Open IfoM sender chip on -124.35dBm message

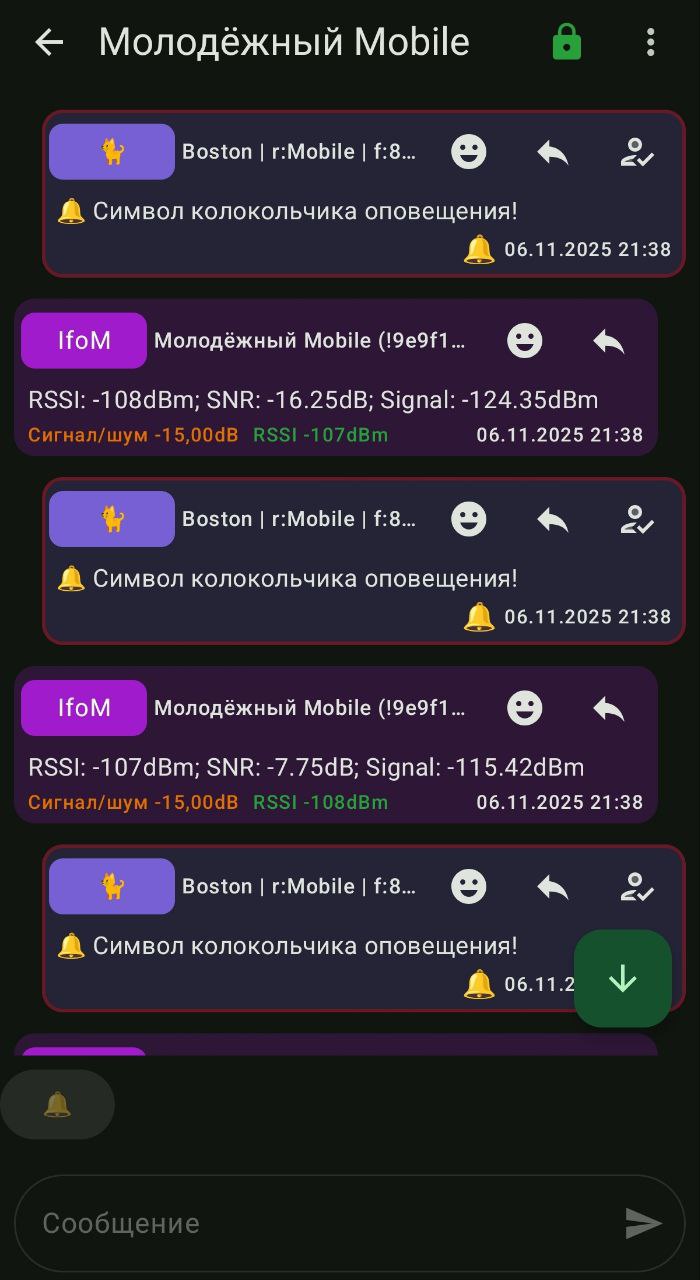click(84, 341)
